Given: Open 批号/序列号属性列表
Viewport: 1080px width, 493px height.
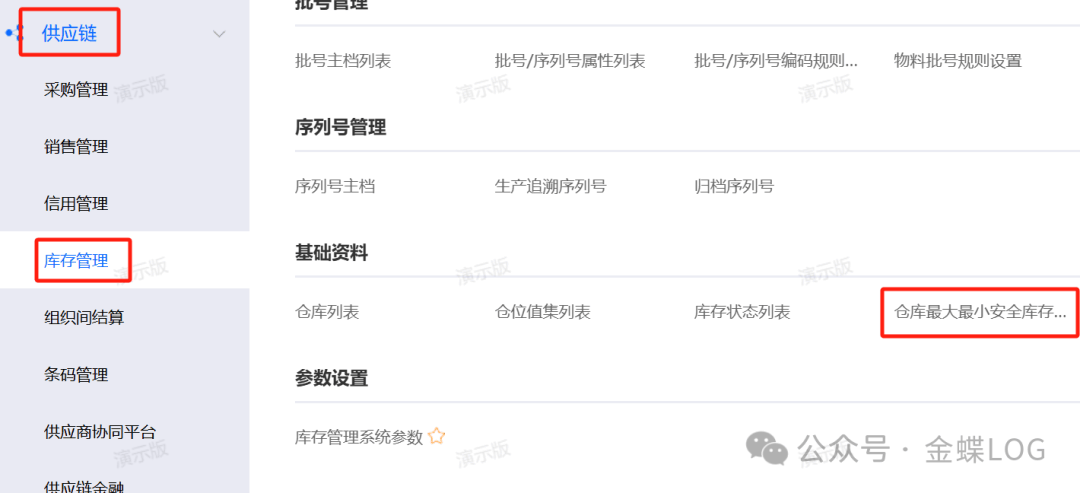Looking at the screenshot, I should click(570, 61).
